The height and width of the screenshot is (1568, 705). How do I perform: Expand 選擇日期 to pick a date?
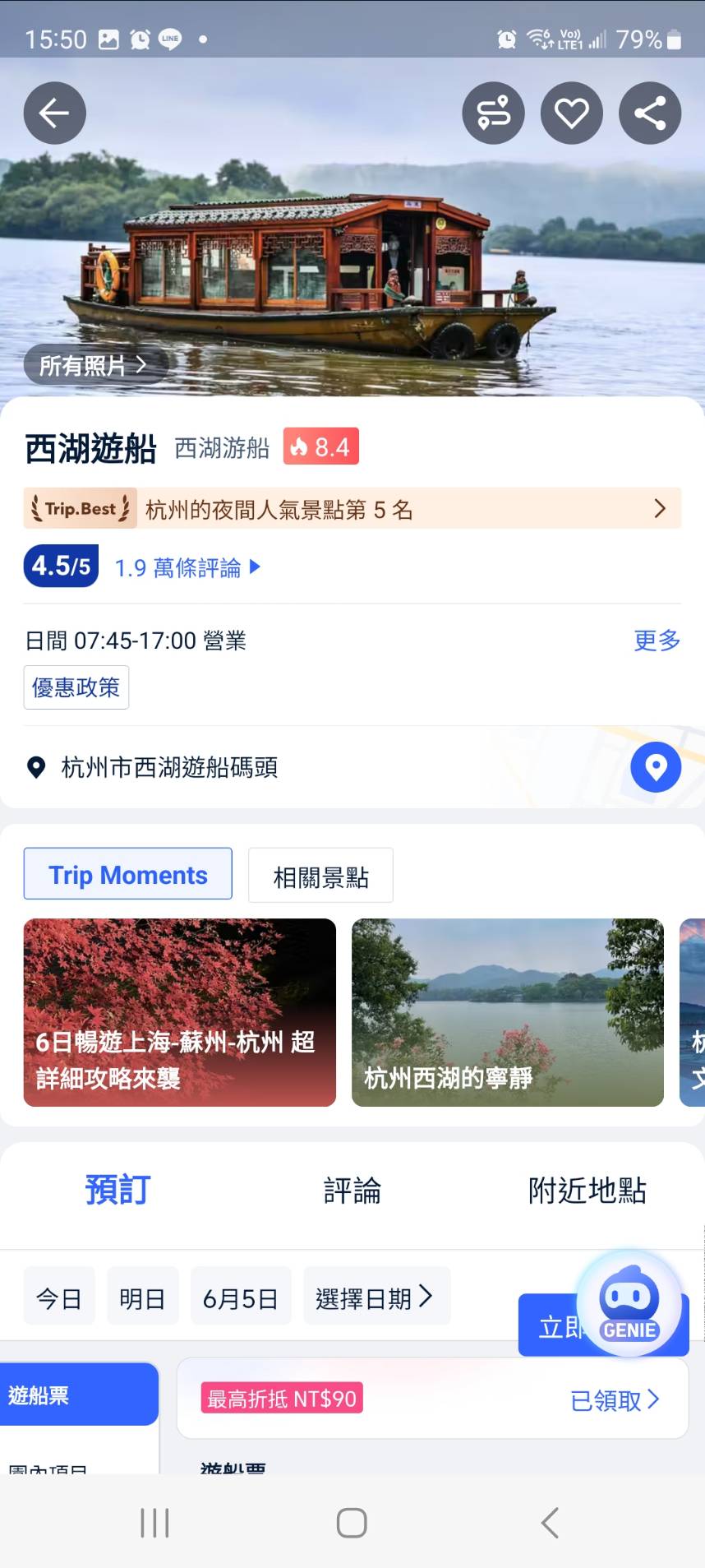pos(376,1296)
